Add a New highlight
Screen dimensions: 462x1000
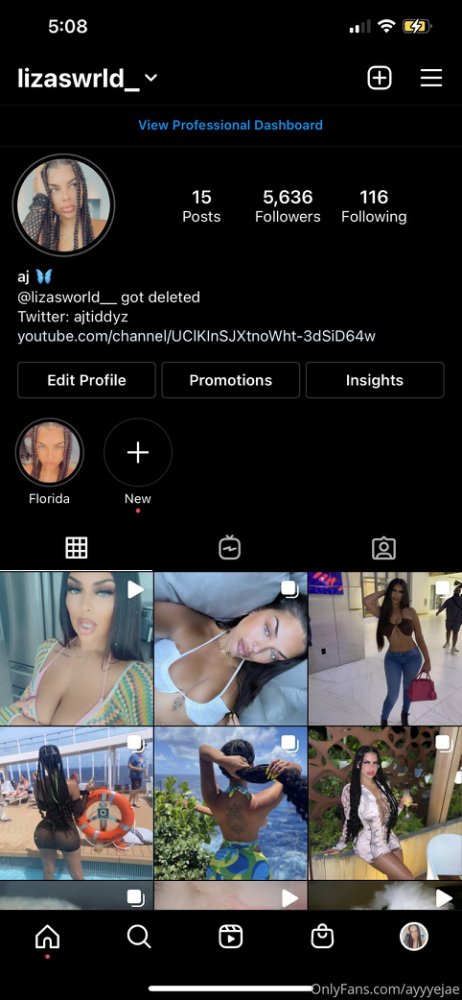click(138, 453)
